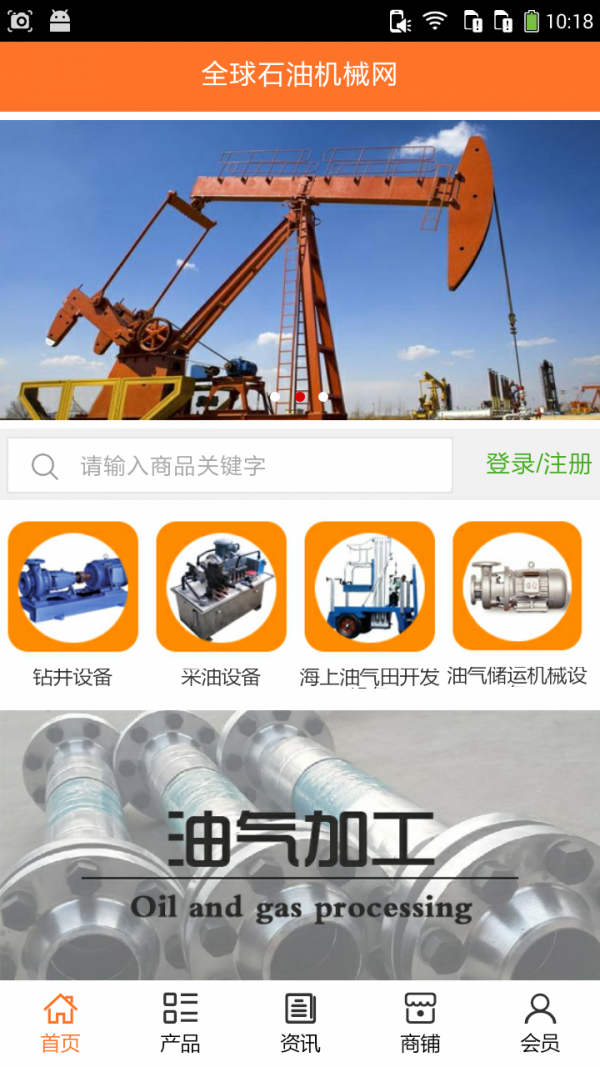This screenshot has height=1067, width=600.
Task: Open the 登录/注册 login link
Action: click(x=539, y=464)
